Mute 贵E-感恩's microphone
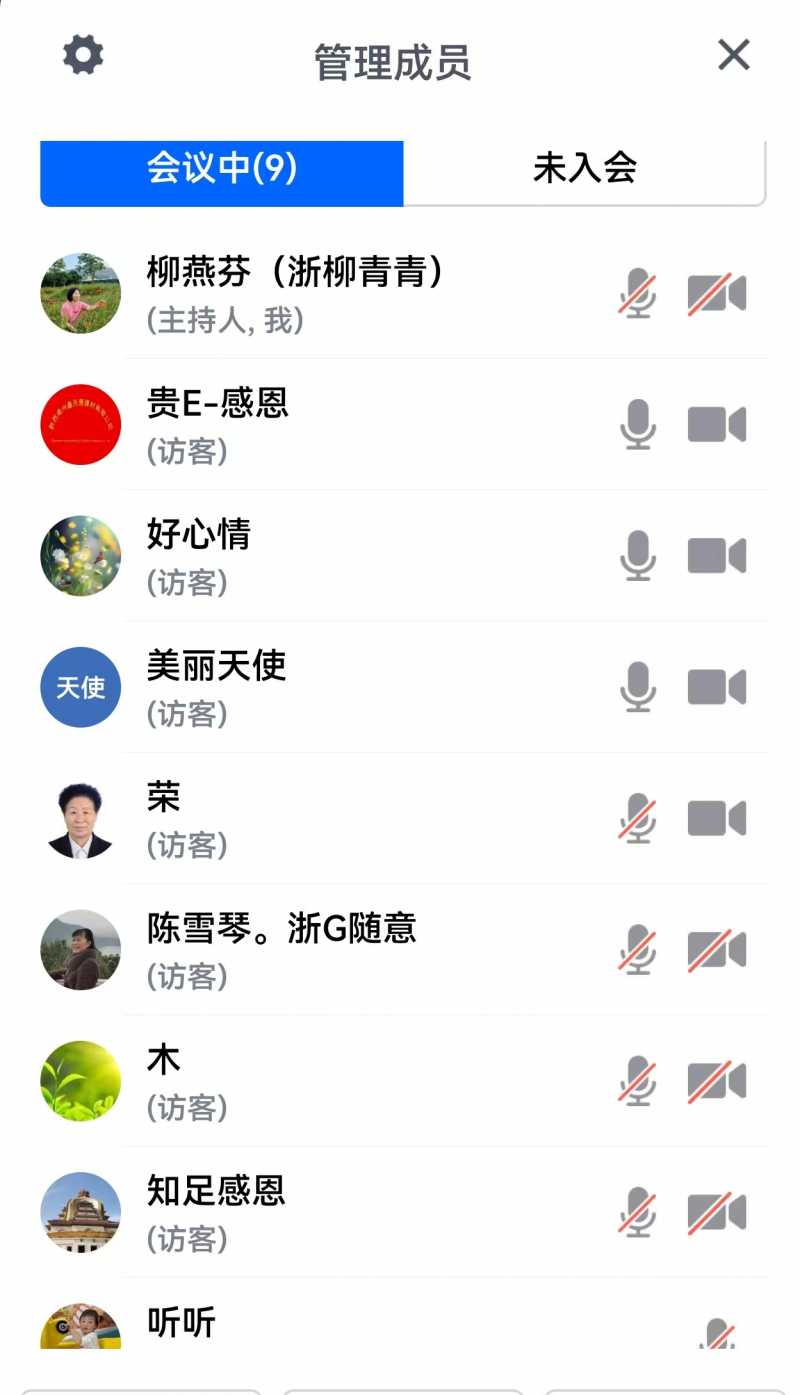 coord(637,425)
